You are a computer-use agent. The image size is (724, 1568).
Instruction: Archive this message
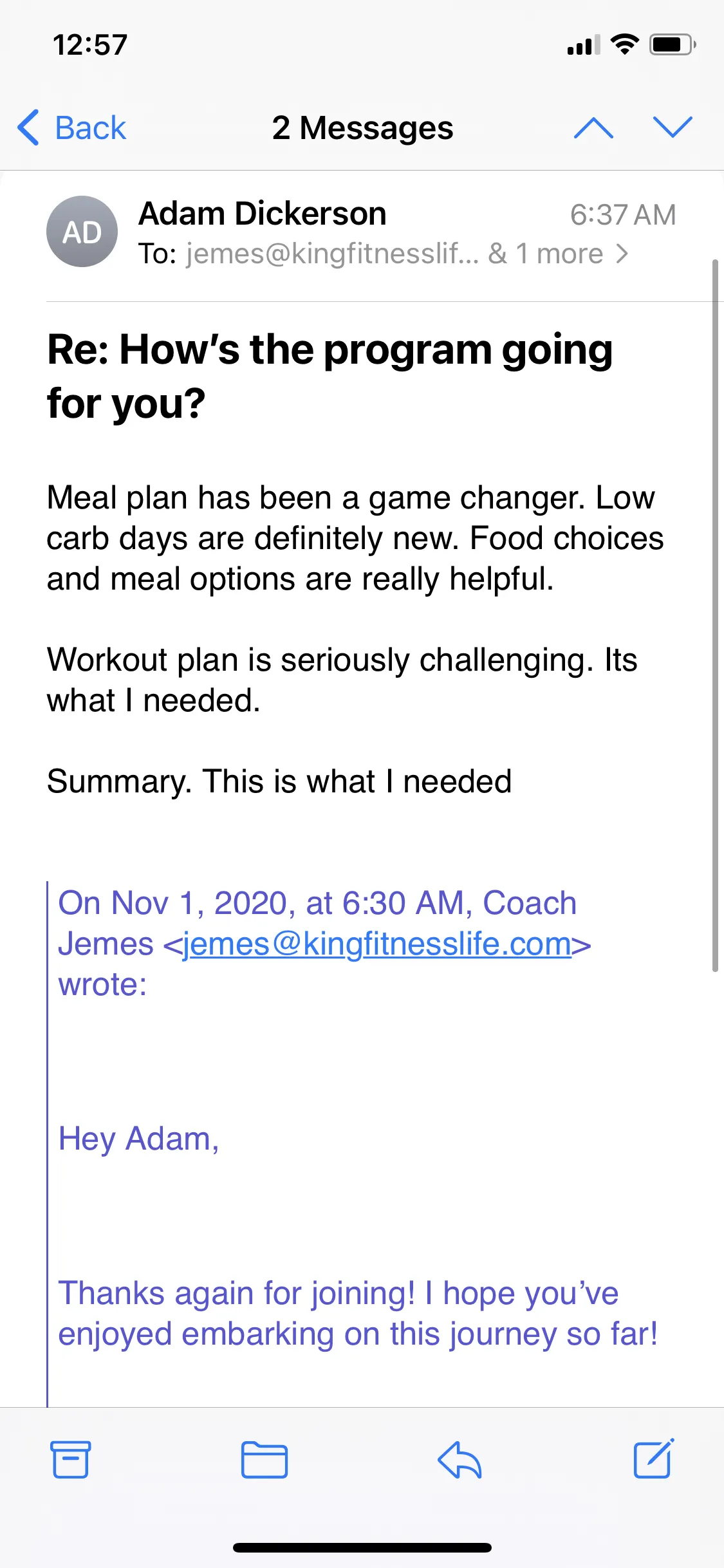coord(70,1459)
